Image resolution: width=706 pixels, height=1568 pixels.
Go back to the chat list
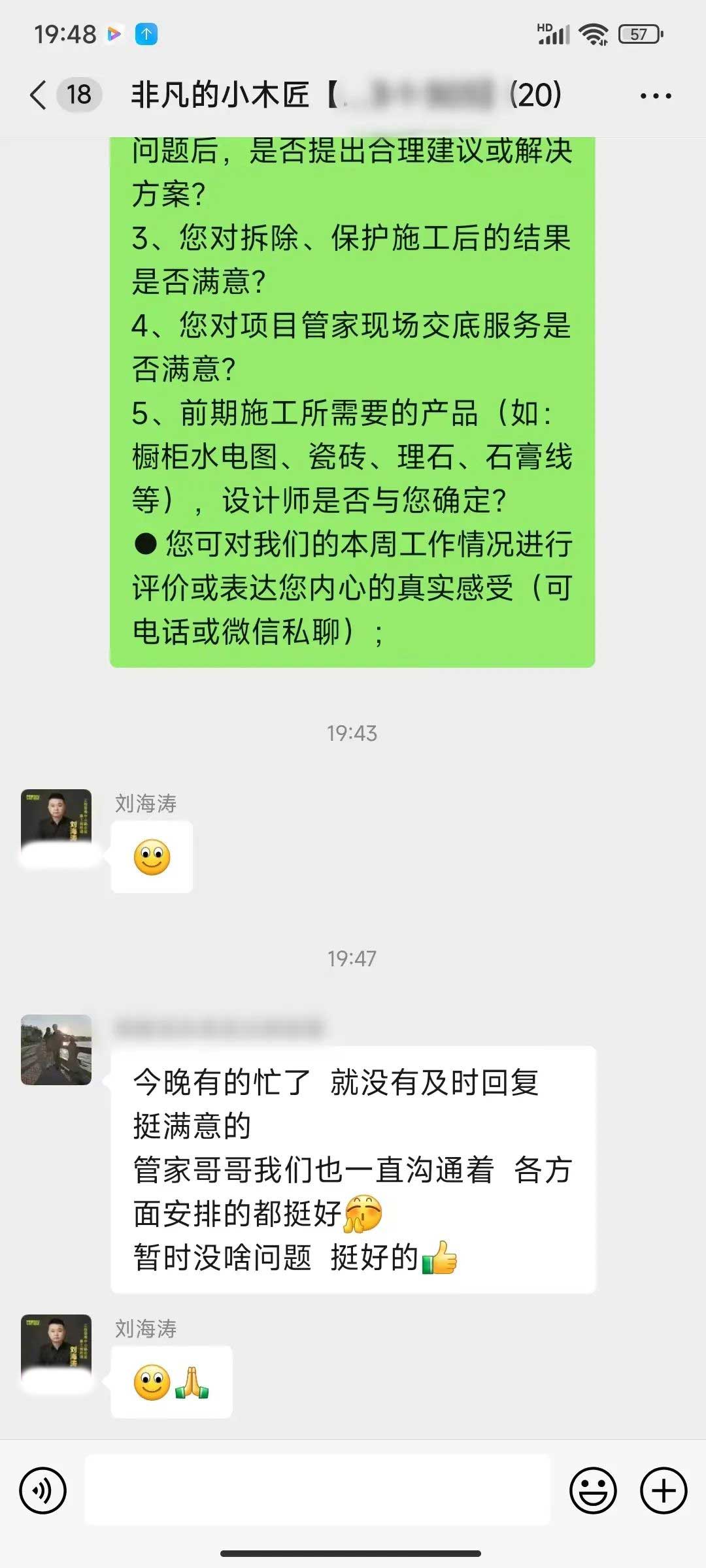click(39, 95)
